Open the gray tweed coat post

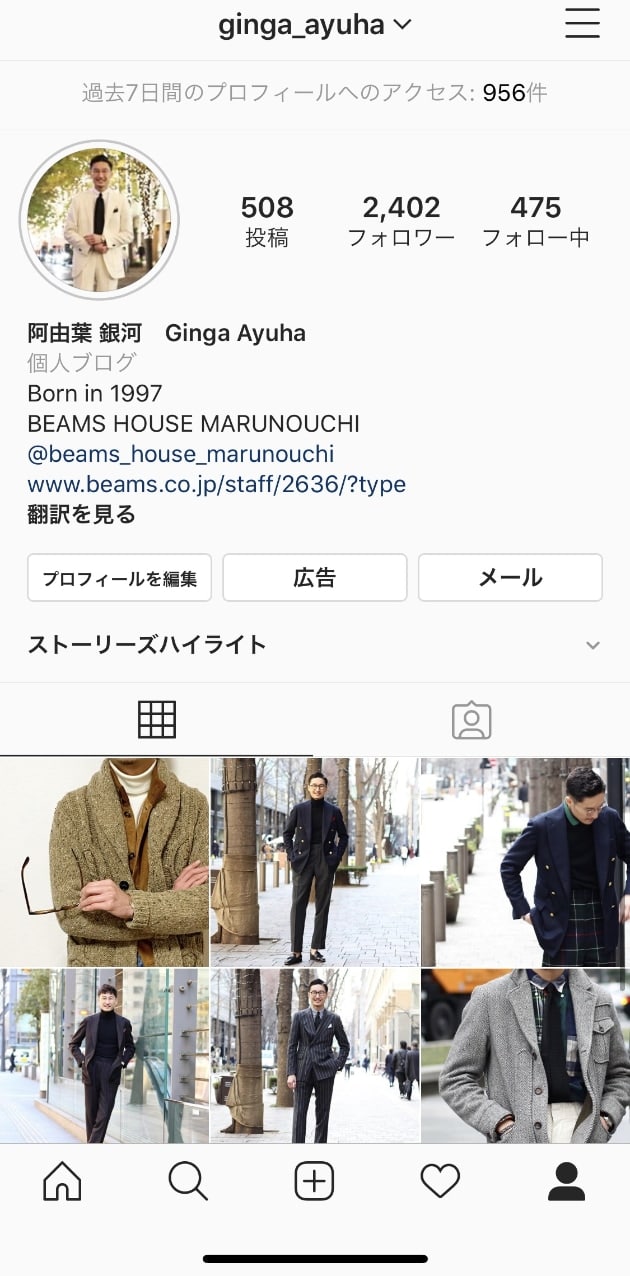click(x=525, y=1056)
